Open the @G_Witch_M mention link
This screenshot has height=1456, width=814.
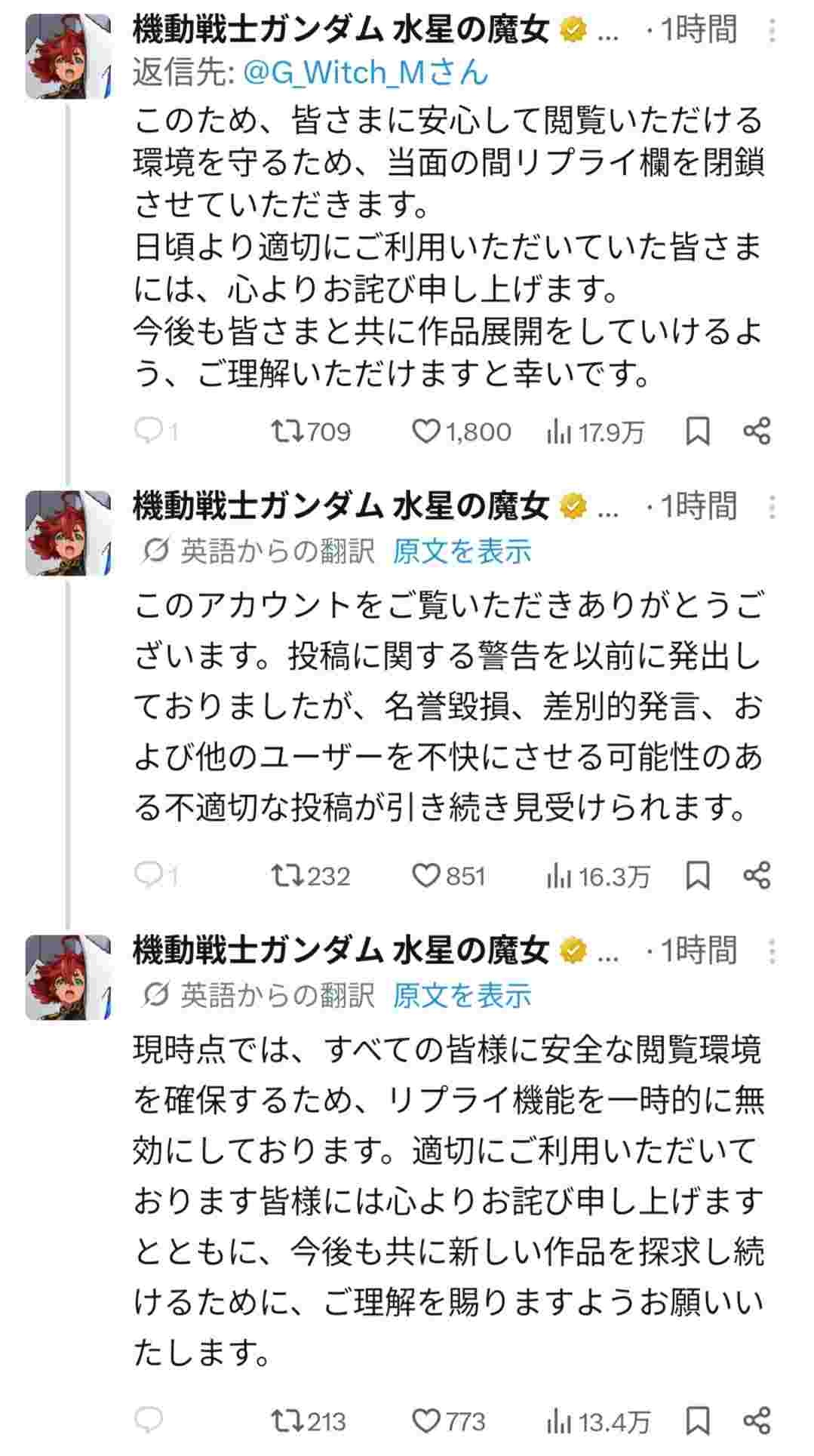[x=366, y=73]
